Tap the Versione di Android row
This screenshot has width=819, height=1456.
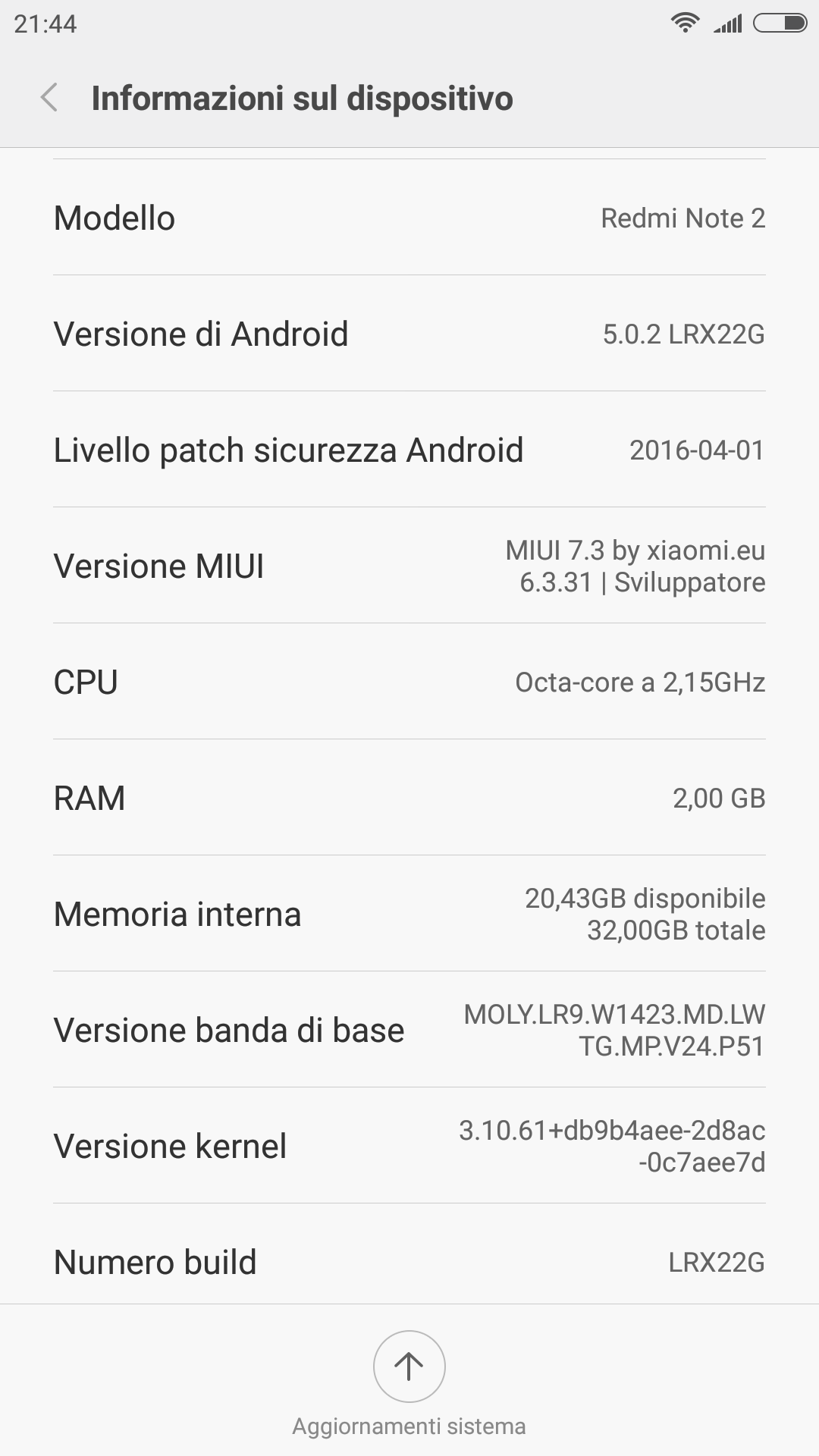(409, 334)
